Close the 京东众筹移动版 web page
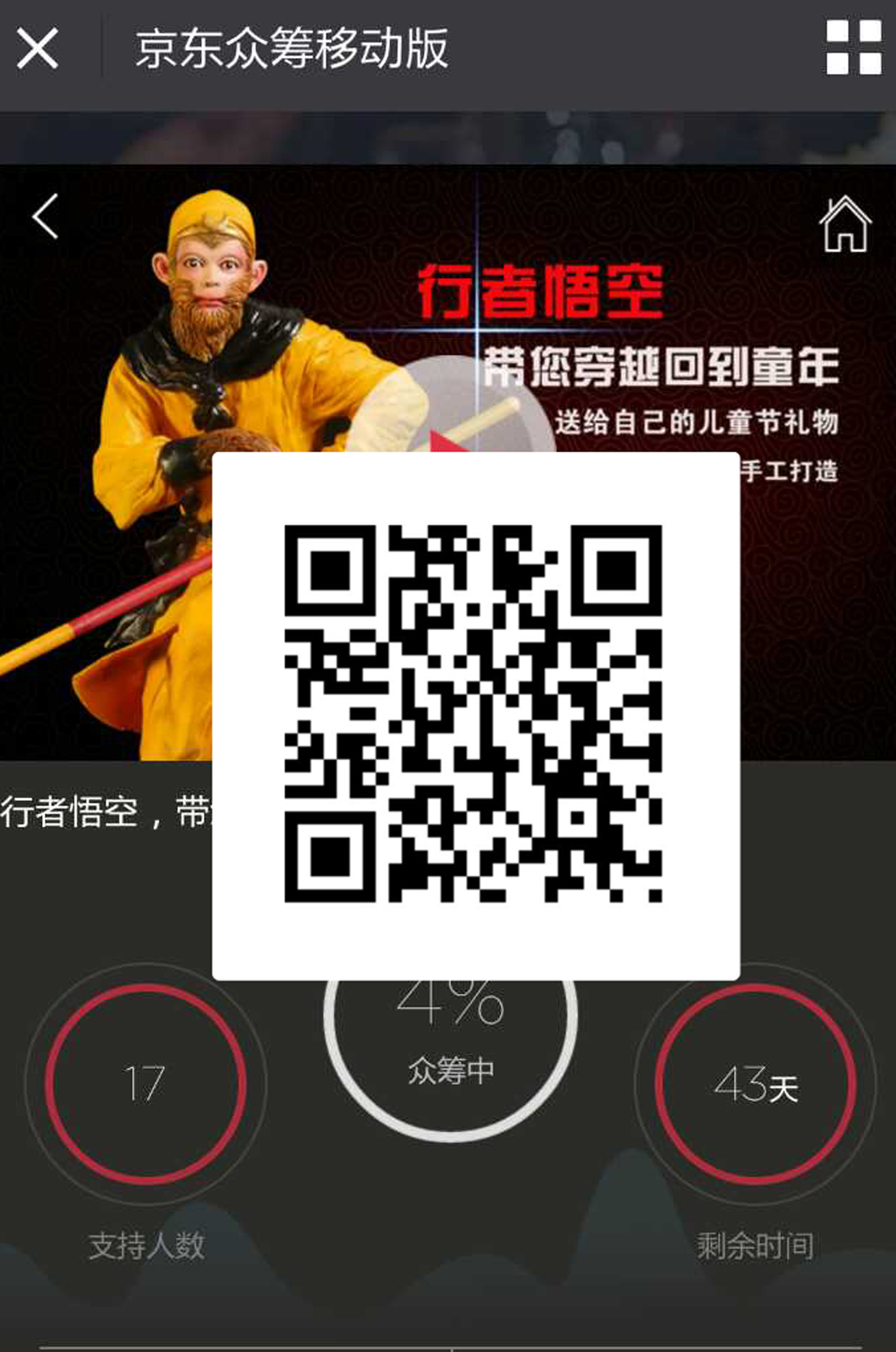 [37, 49]
